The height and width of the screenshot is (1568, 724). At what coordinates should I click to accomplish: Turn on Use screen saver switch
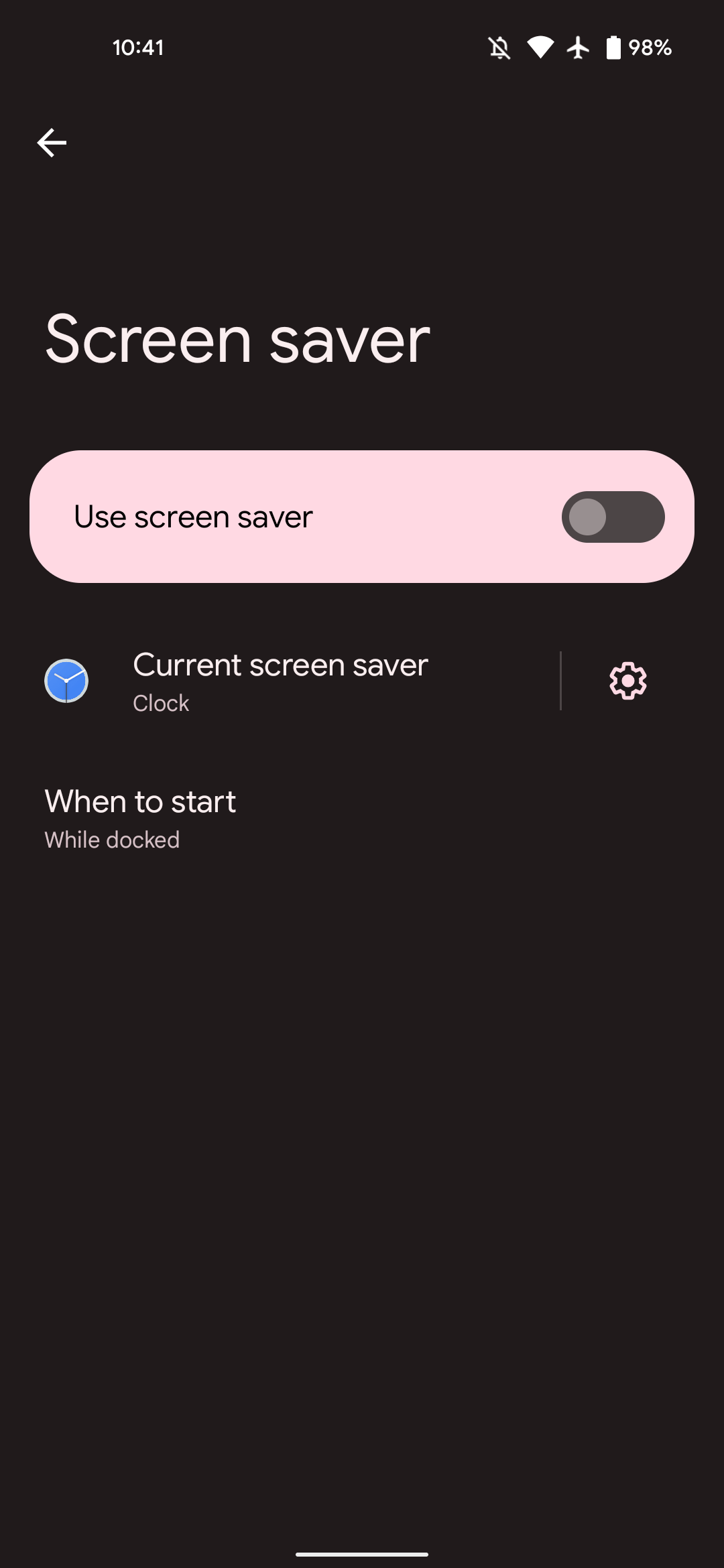click(613, 517)
